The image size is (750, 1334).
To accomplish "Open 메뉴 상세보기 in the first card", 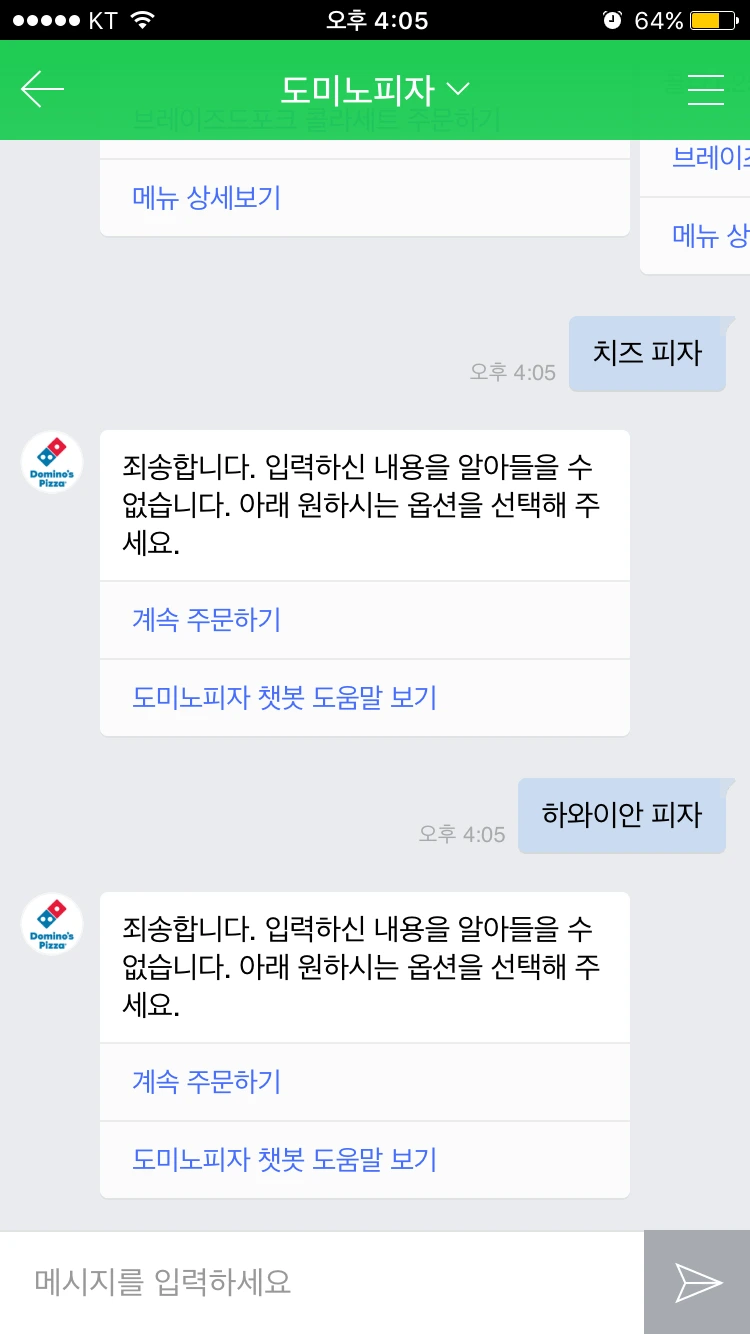I will 365,198.
